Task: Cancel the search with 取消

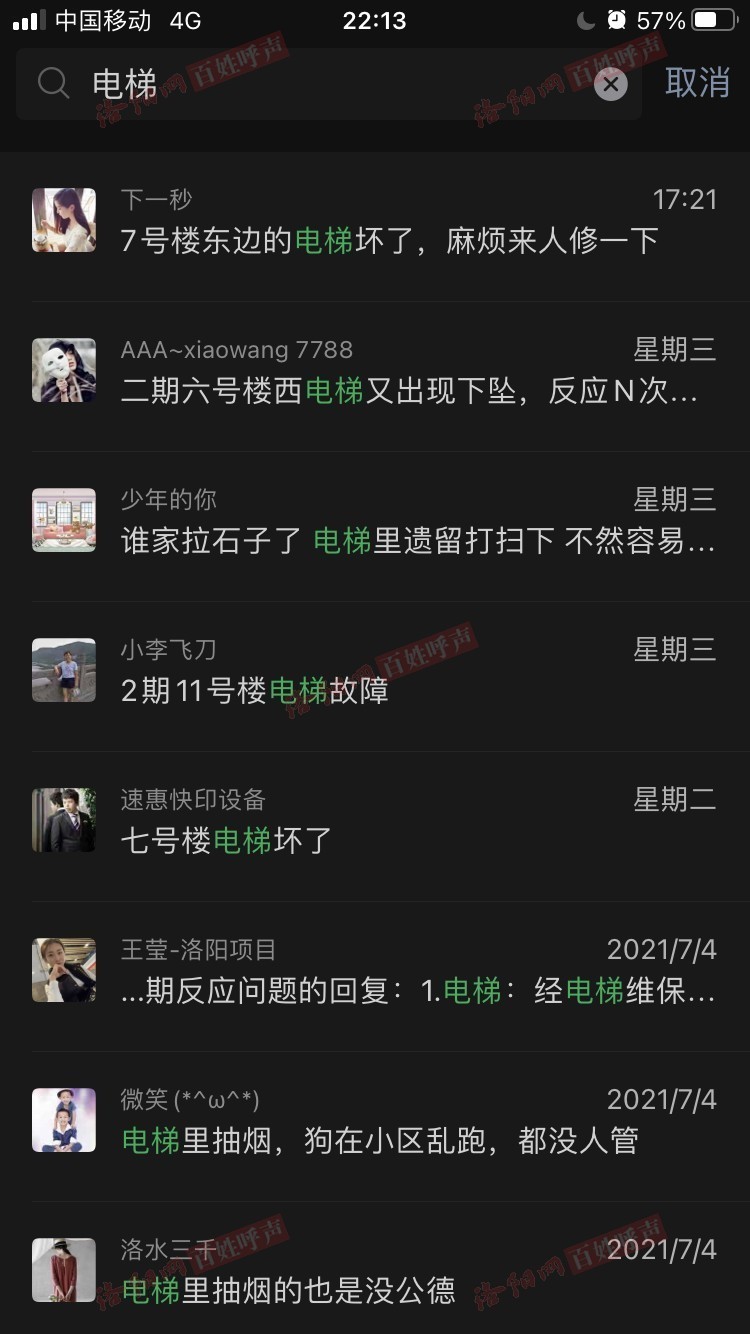Action: 697,82
